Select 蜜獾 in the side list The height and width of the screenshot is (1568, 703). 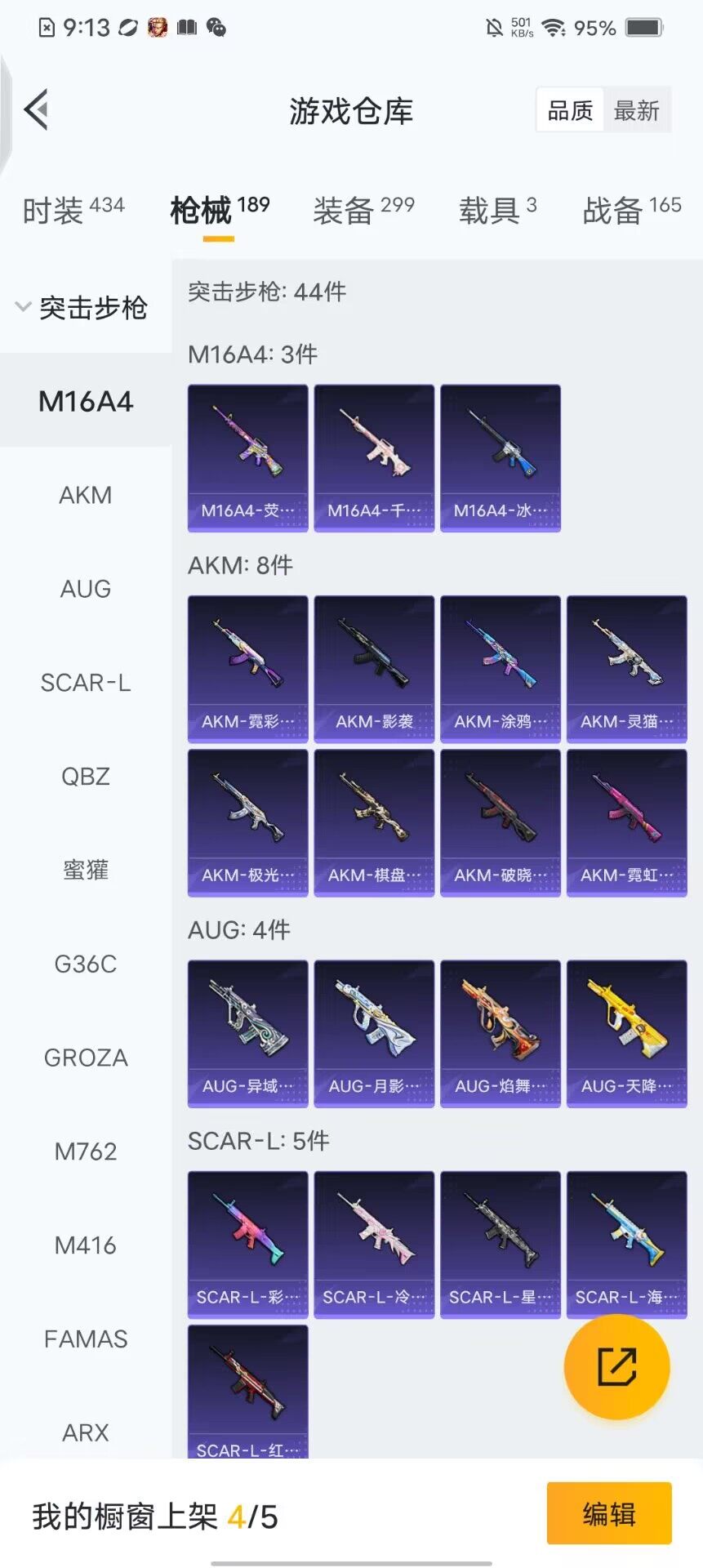(x=86, y=870)
